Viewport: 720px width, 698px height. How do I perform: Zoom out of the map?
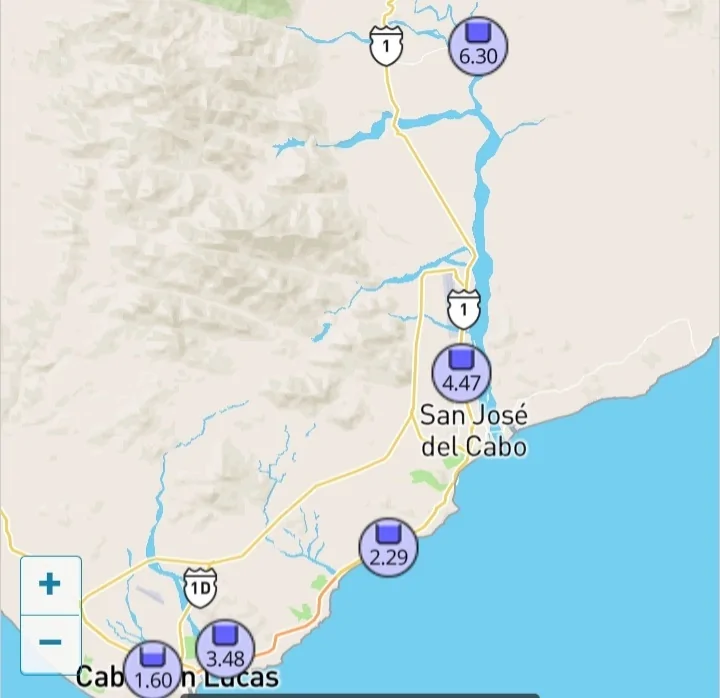pyautogui.click(x=50, y=642)
